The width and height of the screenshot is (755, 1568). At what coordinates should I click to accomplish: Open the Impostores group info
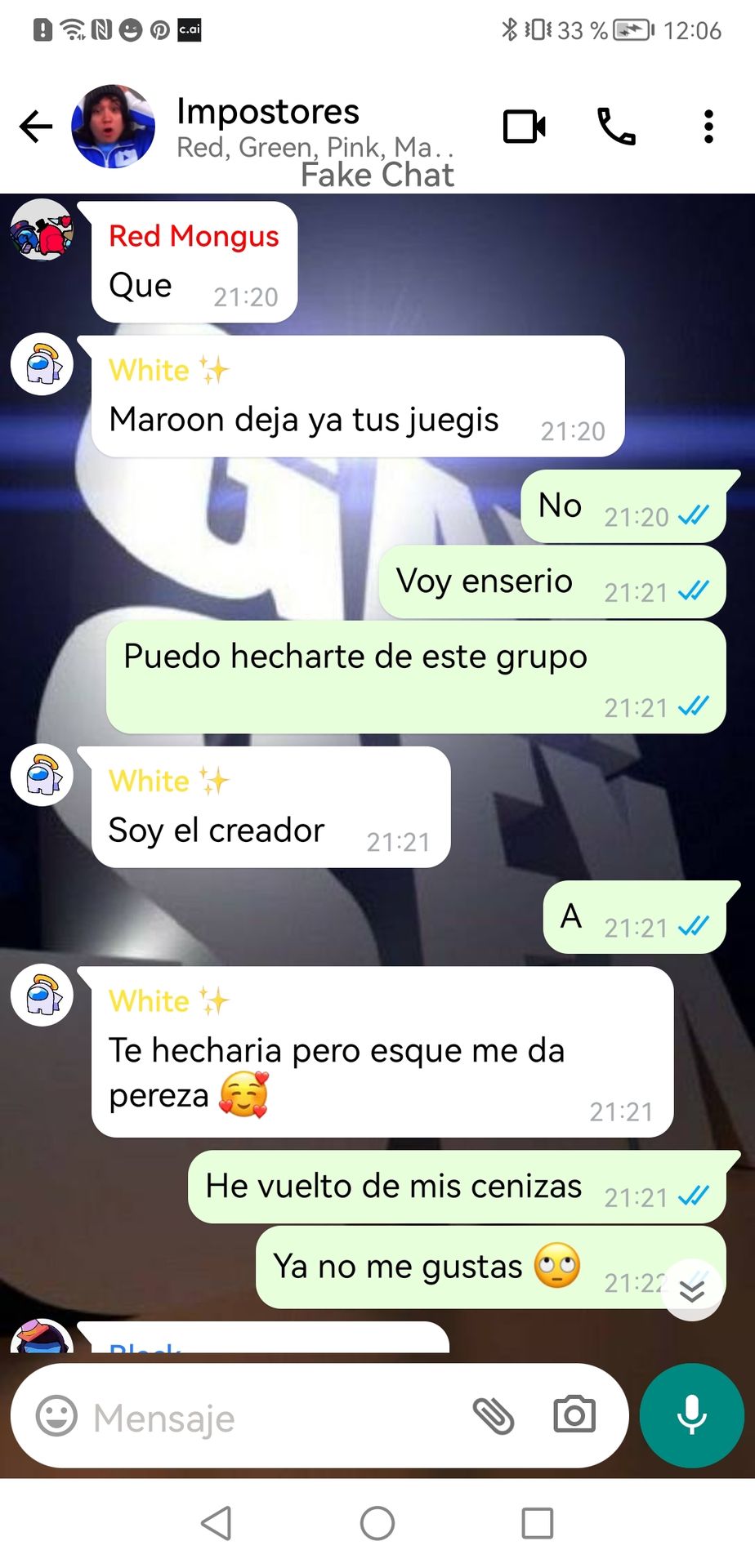(x=315, y=127)
